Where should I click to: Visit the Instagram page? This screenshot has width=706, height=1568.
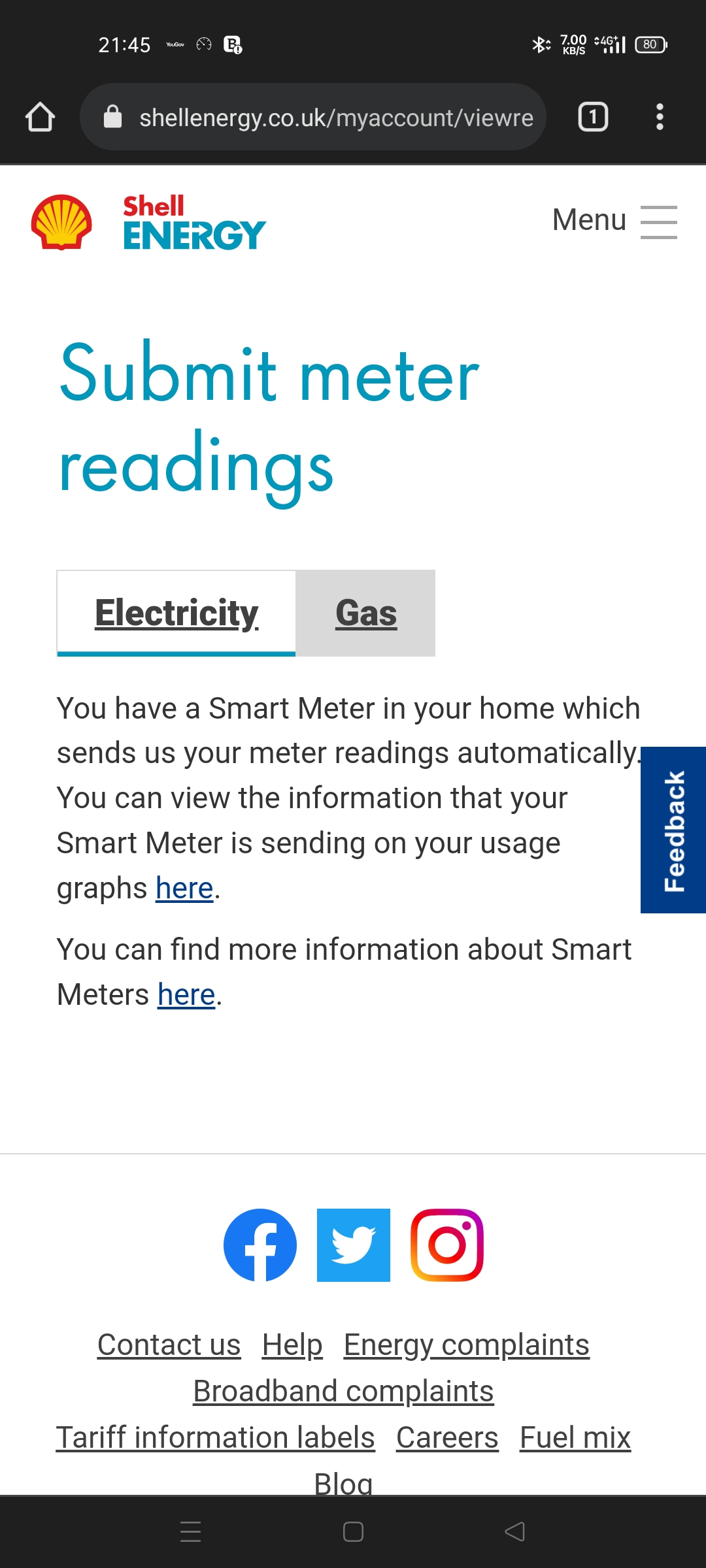coord(447,1245)
